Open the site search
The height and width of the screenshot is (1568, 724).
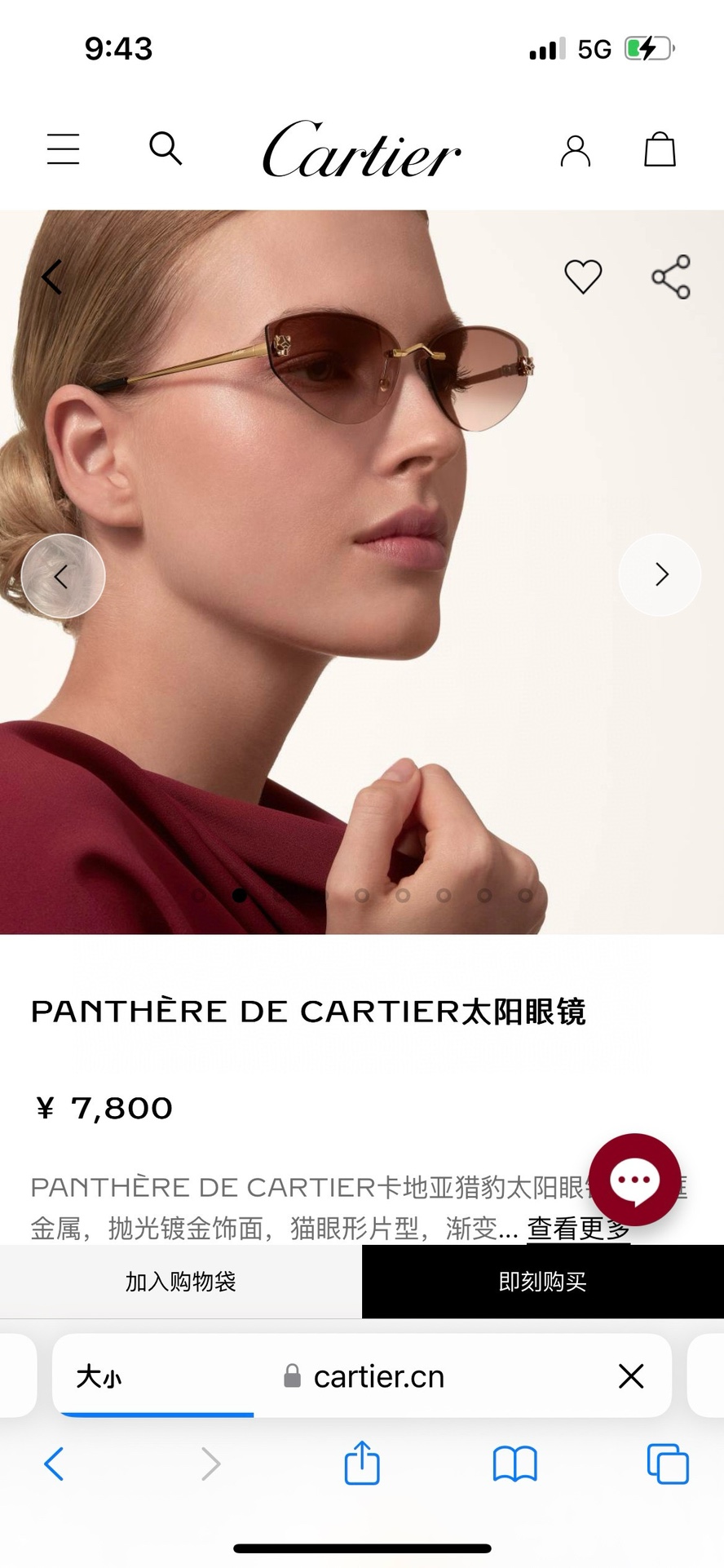(166, 148)
